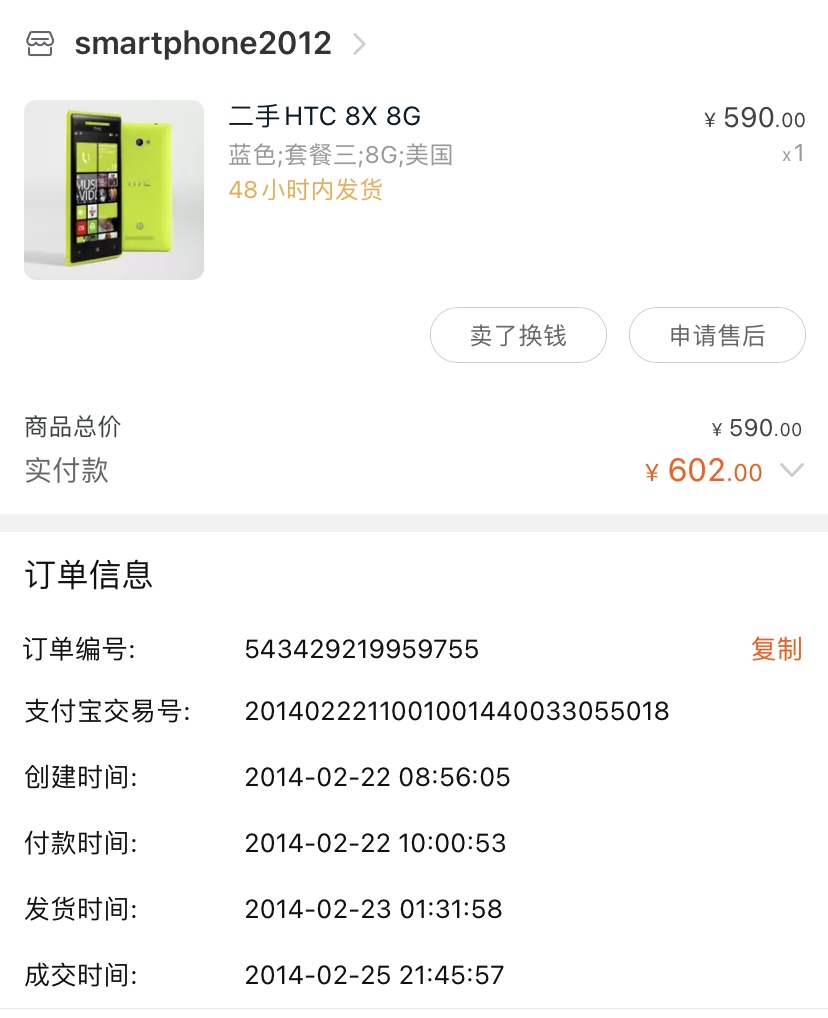
Task: Click the shop icon beside smartphone2012
Action: [40, 43]
